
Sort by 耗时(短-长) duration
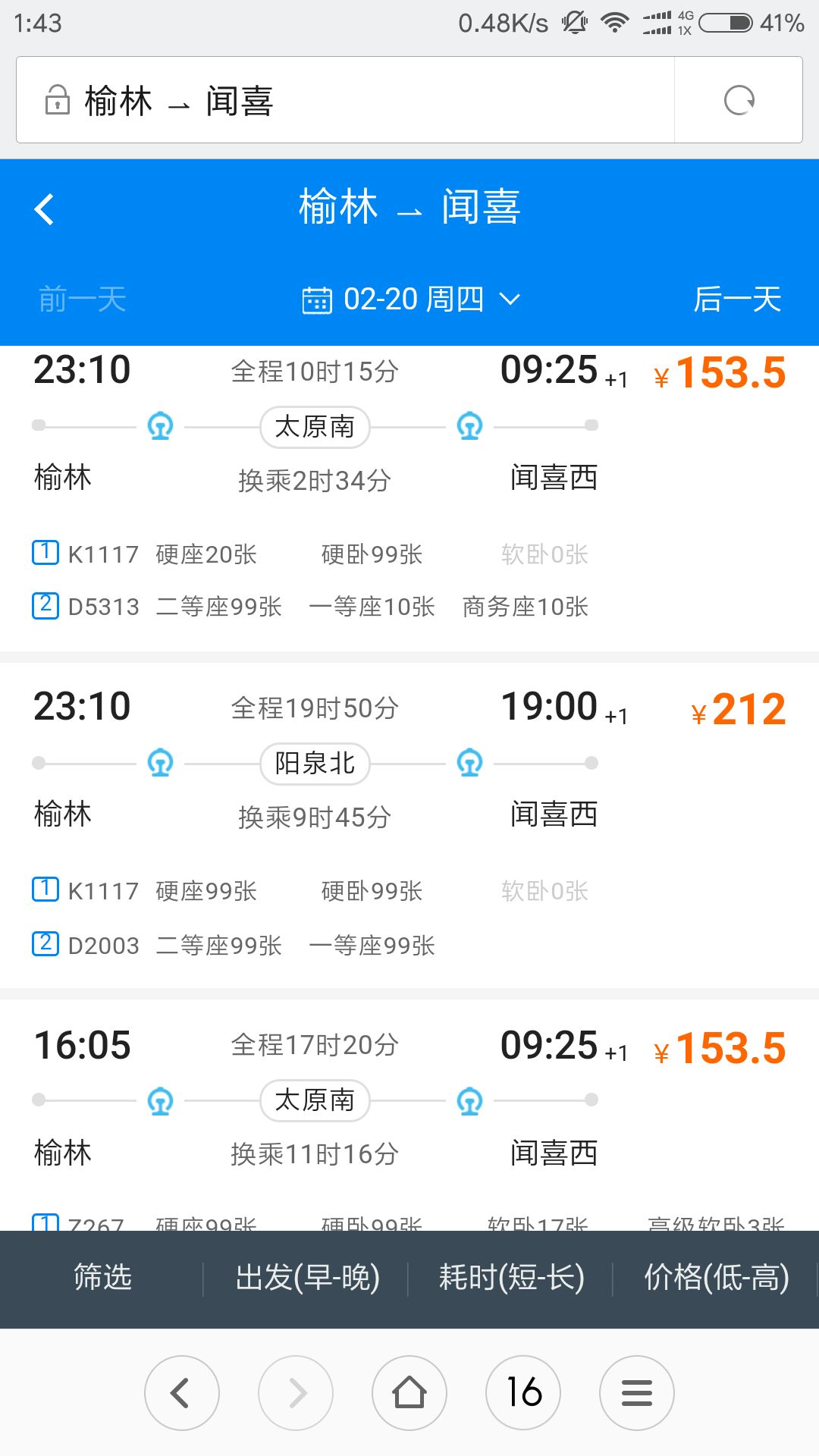pyautogui.click(x=511, y=1278)
